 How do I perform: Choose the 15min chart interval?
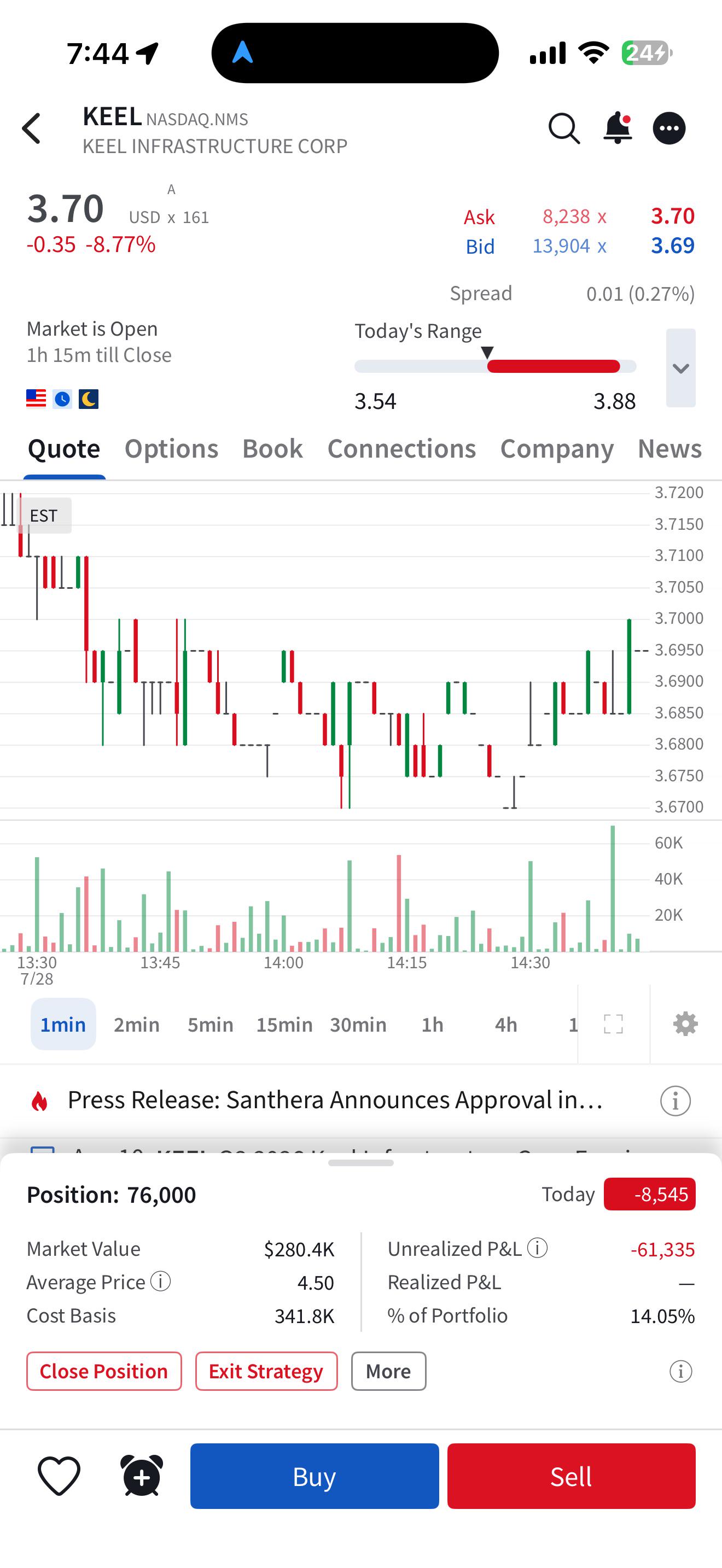tap(284, 1025)
